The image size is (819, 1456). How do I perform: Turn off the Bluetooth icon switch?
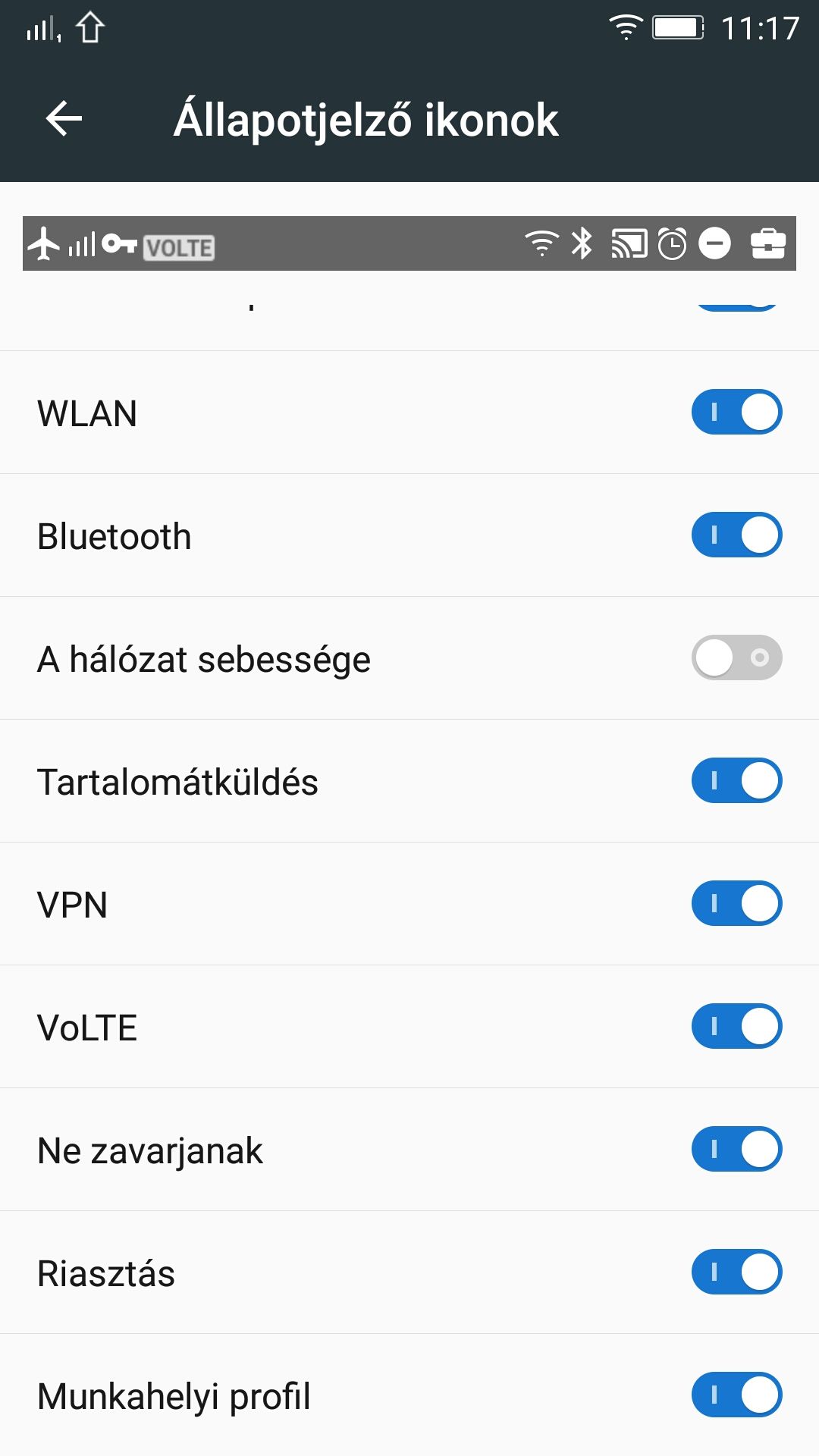pyautogui.click(x=736, y=535)
